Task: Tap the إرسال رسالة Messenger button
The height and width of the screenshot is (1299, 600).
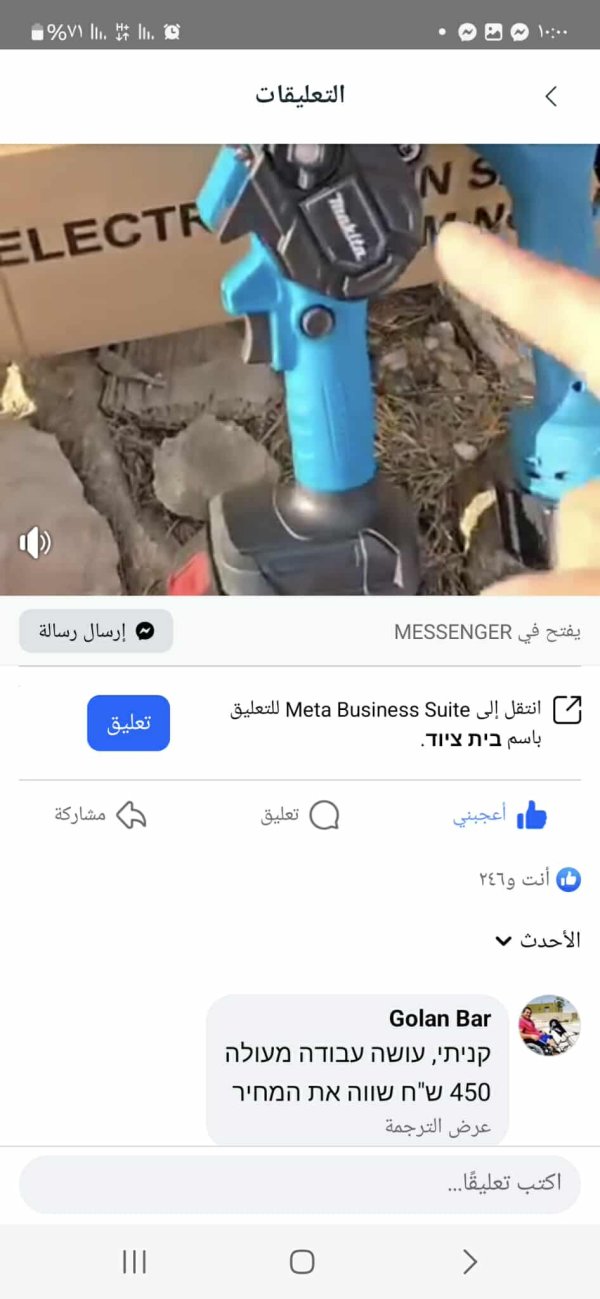Action: pos(96,631)
